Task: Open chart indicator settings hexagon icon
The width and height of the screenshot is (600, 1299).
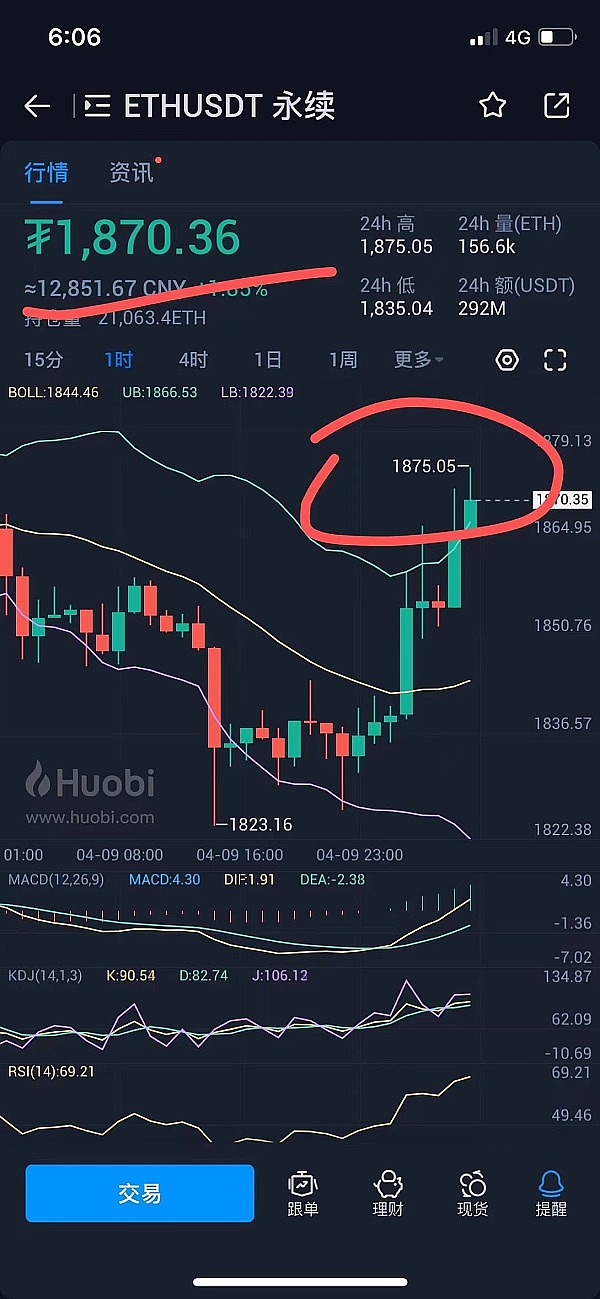Action: pos(507,360)
